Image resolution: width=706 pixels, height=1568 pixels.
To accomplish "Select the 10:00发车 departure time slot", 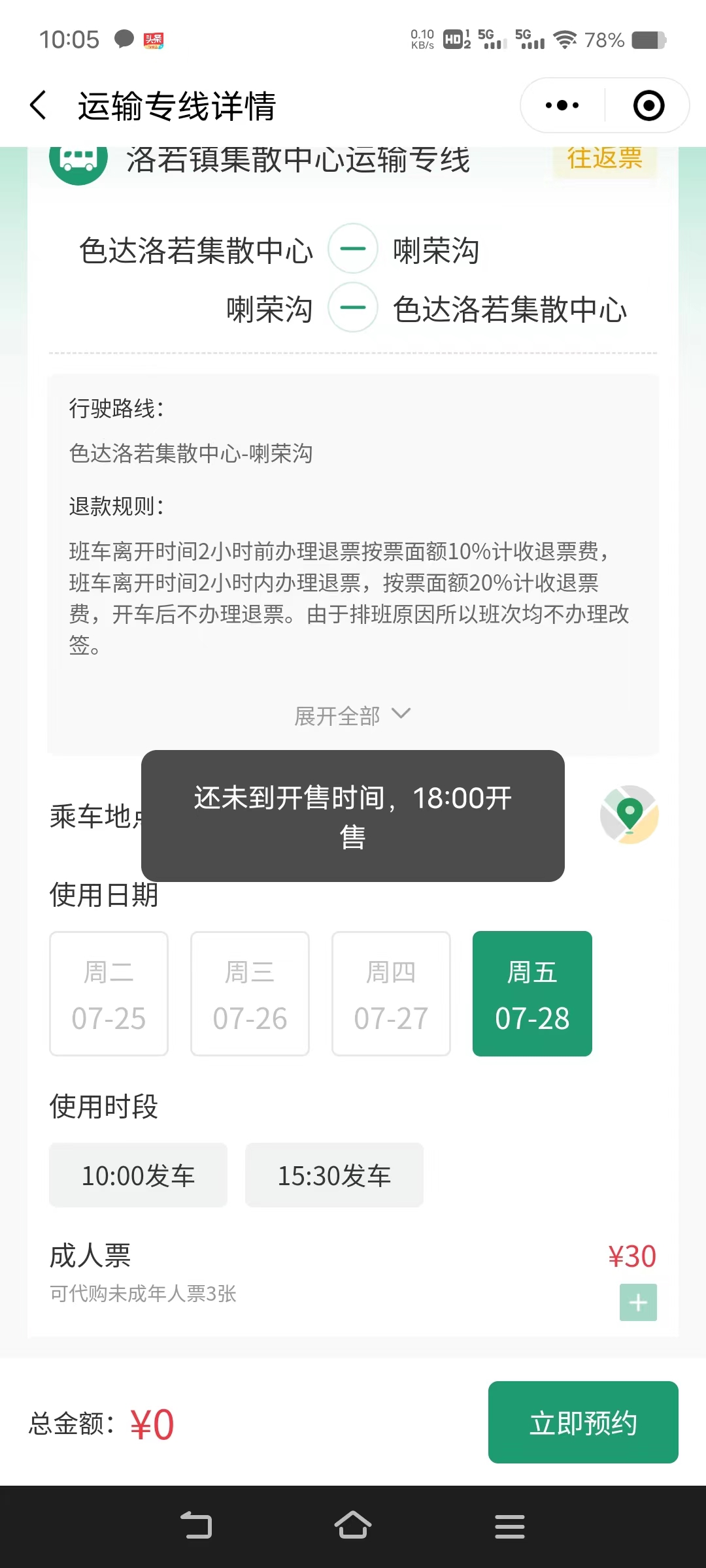I will [137, 1175].
